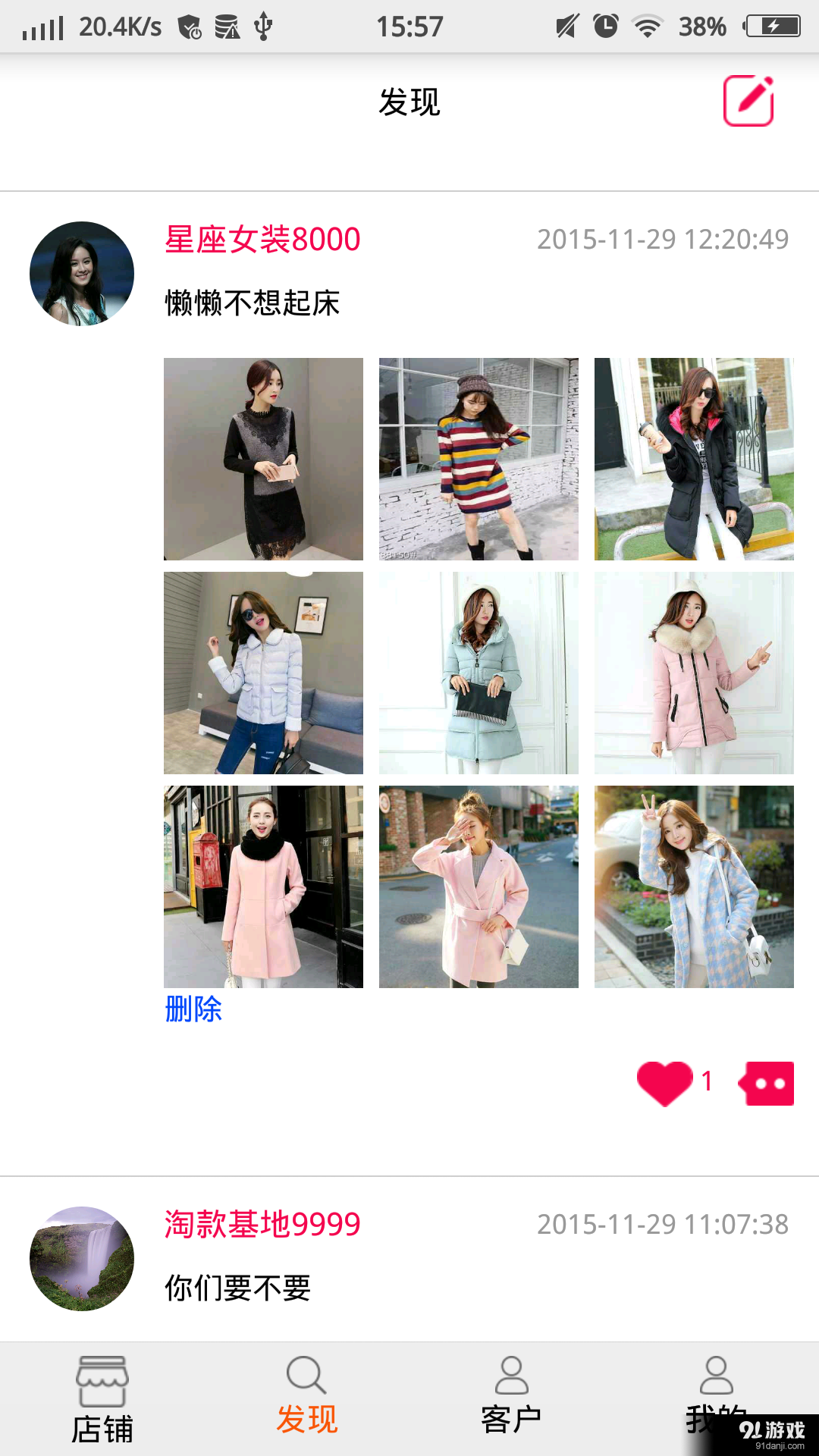Compose a new post with the edit icon
The height and width of the screenshot is (1456, 819).
click(x=748, y=101)
